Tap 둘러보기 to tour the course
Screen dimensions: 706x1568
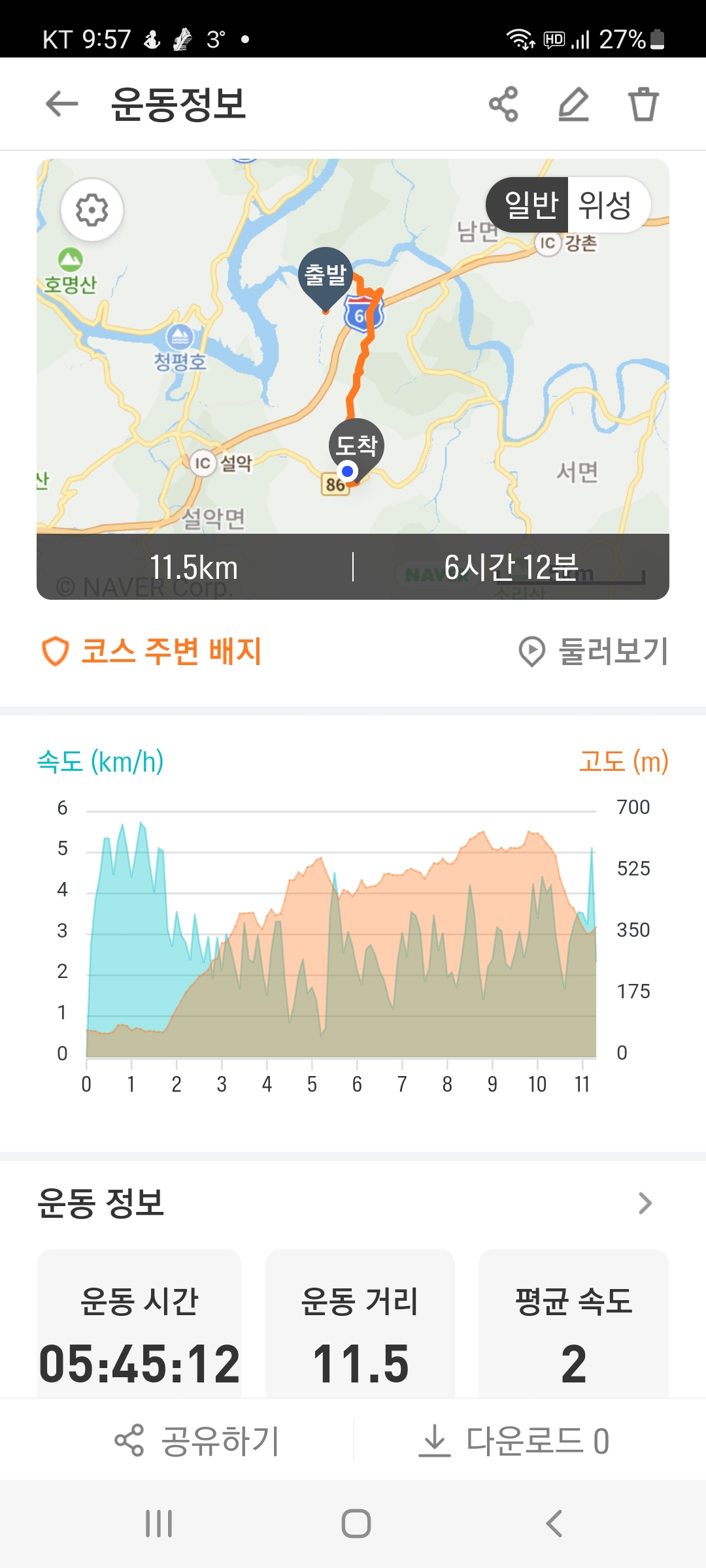(594, 651)
